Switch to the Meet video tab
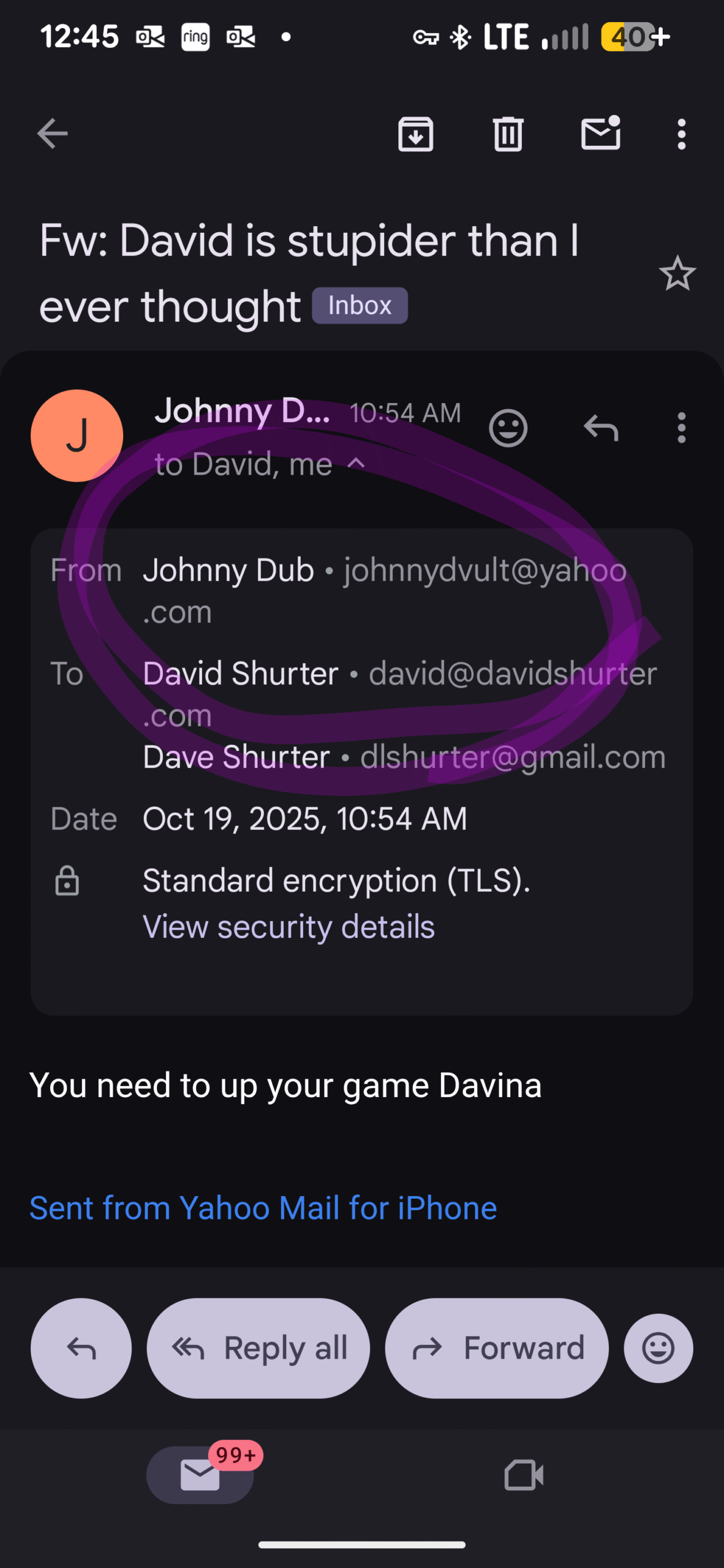The width and height of the screenshot is (724, 1568). [x=524, y=1474]
